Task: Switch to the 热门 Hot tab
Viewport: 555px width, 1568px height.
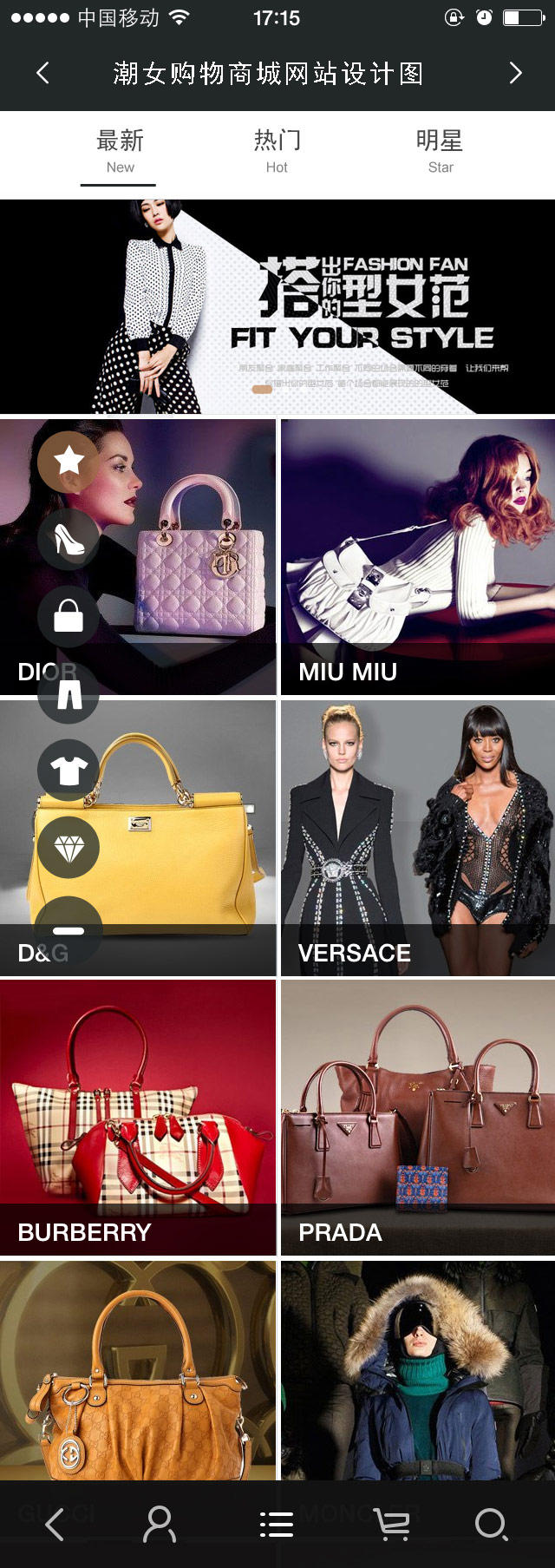Action: click(x=277, y=151)
